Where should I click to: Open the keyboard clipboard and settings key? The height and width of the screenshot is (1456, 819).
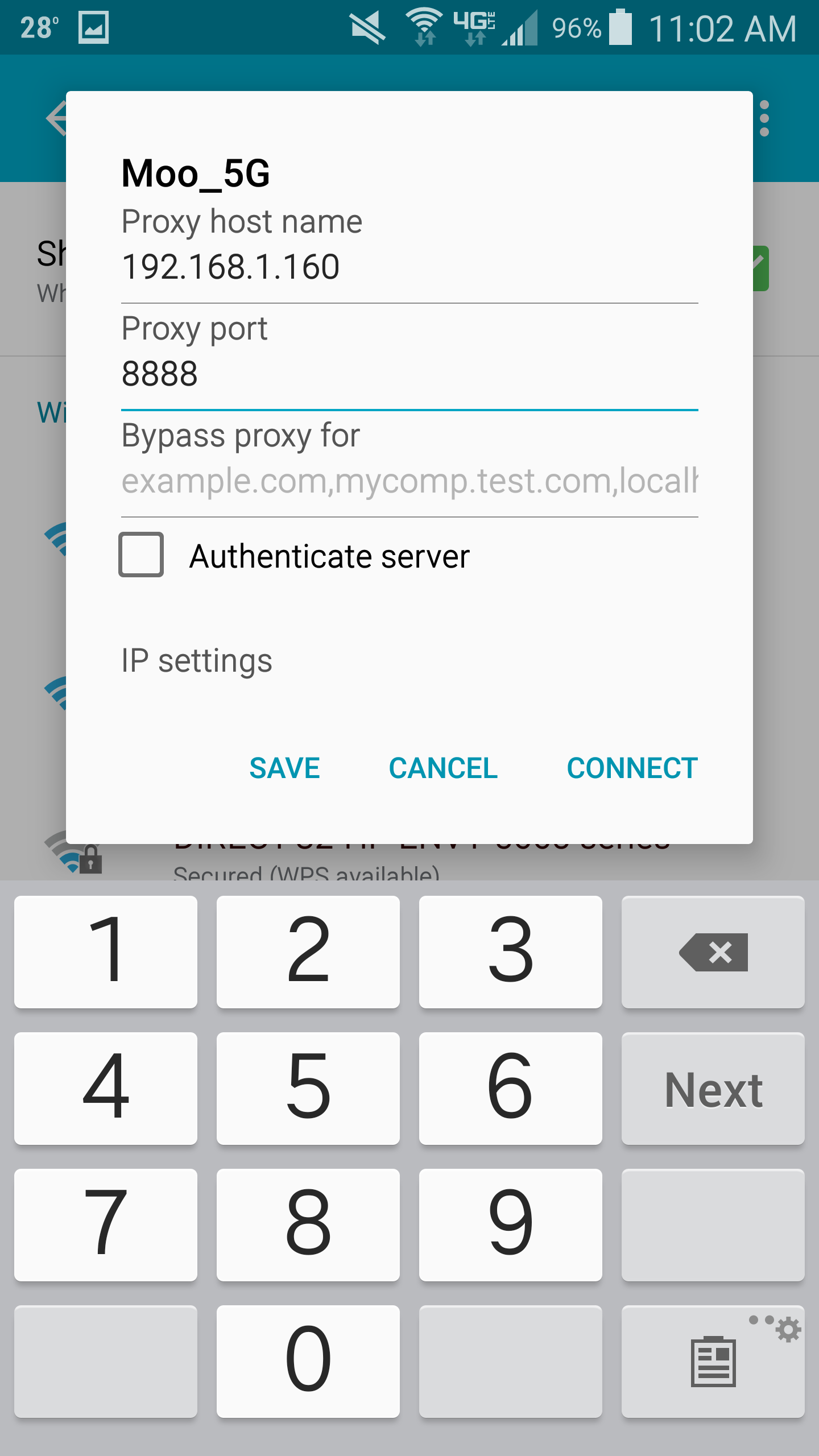pos(713,1362)
